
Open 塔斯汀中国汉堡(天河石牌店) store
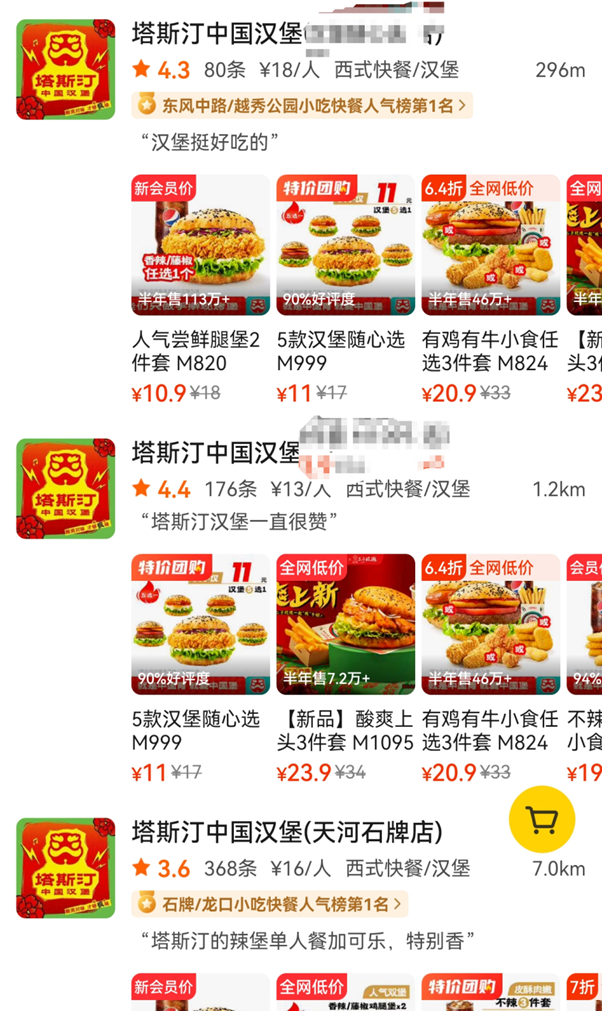tap(286, 832)
